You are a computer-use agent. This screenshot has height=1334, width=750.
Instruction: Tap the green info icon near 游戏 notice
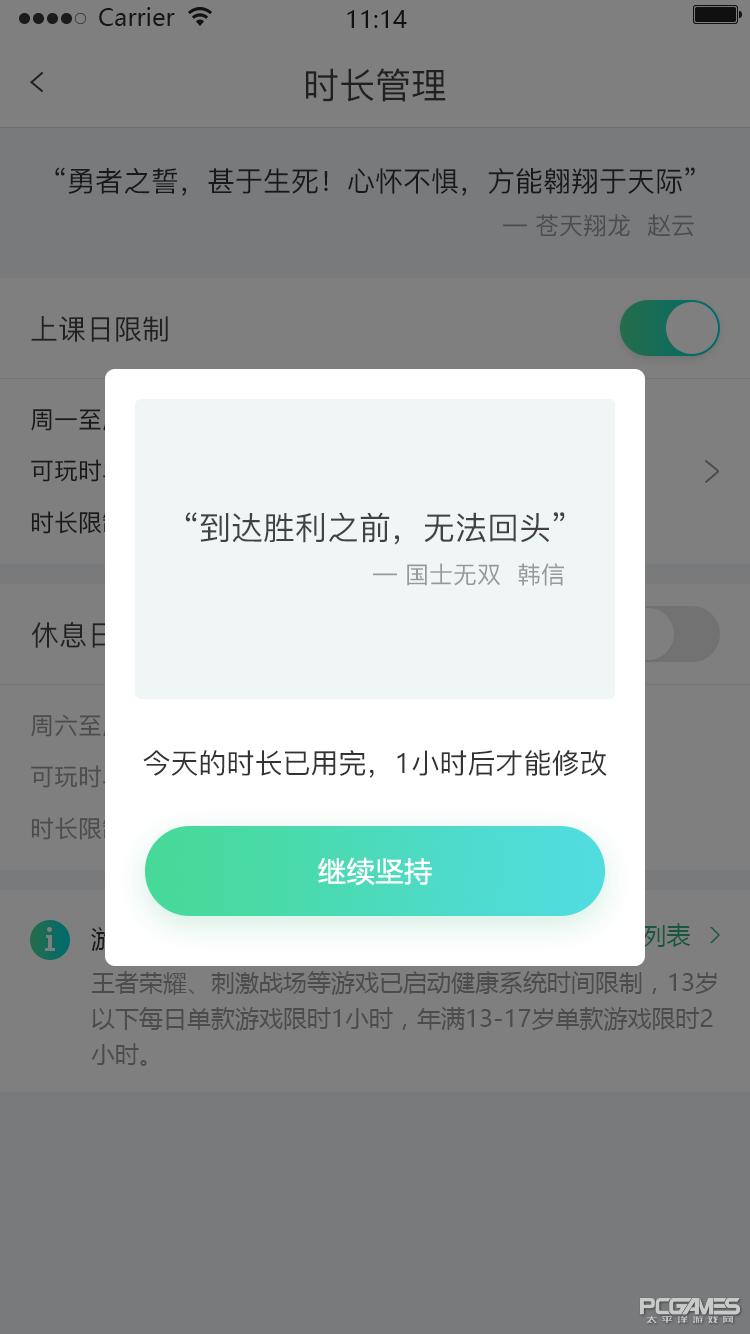pos(50,940)
